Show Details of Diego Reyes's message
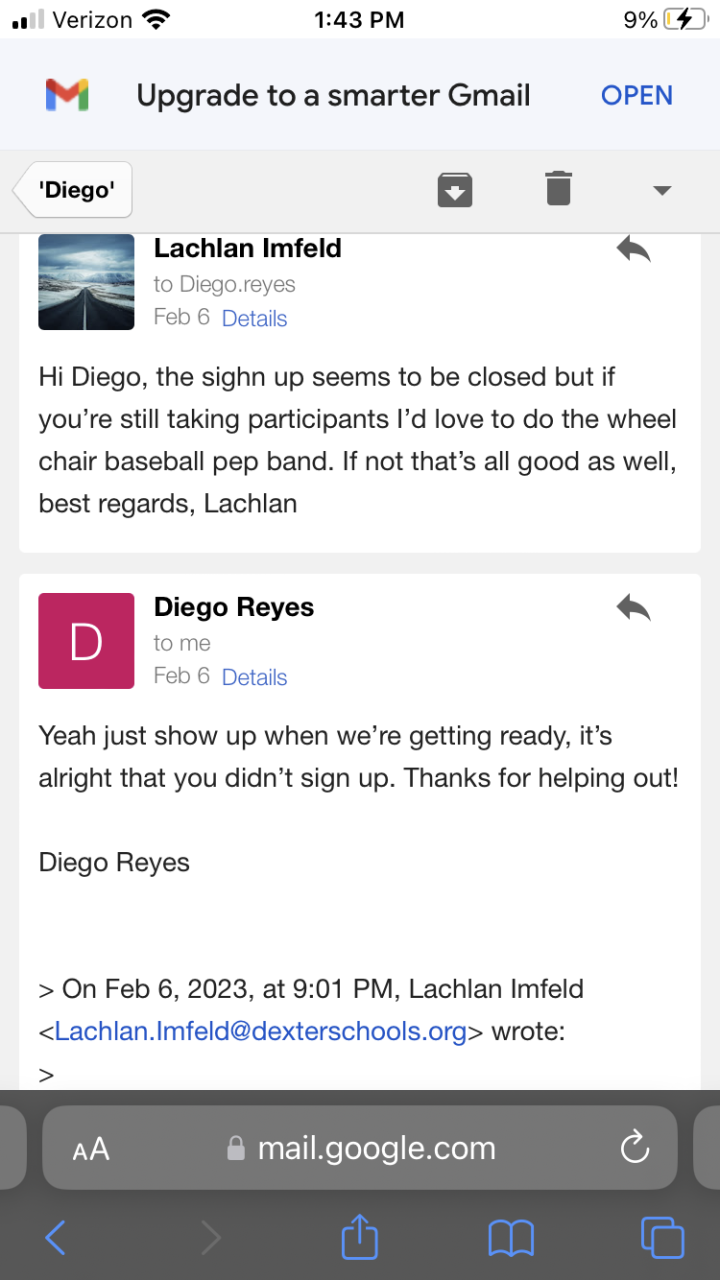The height and width of the screenshot is (1280, 720). pos(254,678)
